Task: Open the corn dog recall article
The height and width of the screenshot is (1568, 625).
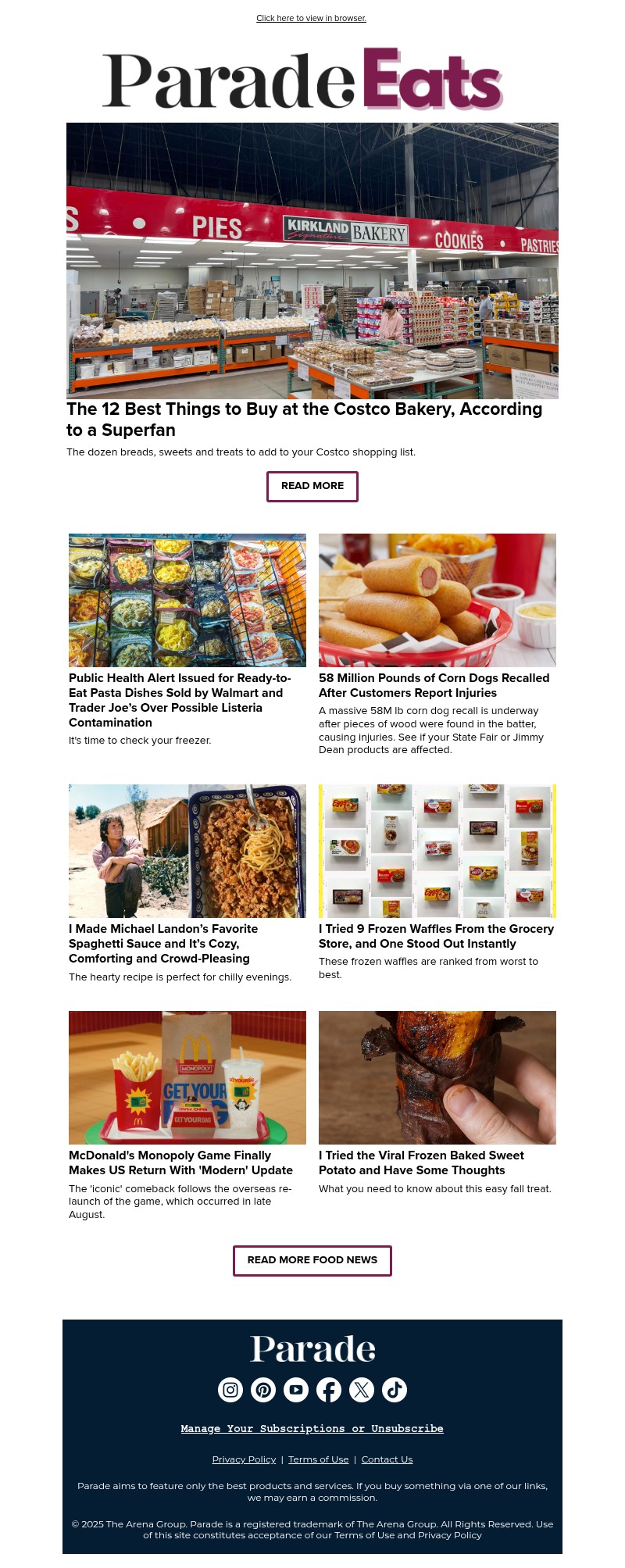Action: pyautogui.click(x=434, y=685)
